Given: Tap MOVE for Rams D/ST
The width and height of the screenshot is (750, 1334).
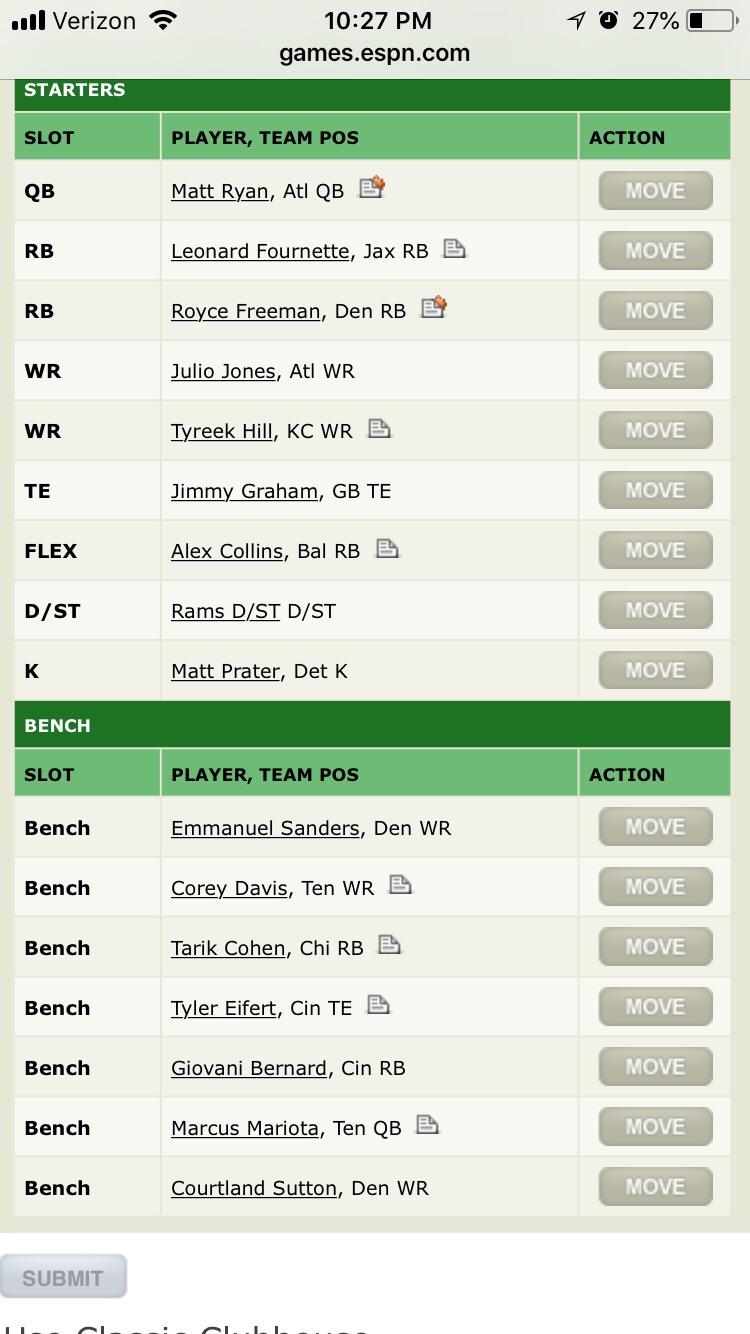Looking at the screenshot, I should [655, 610].
